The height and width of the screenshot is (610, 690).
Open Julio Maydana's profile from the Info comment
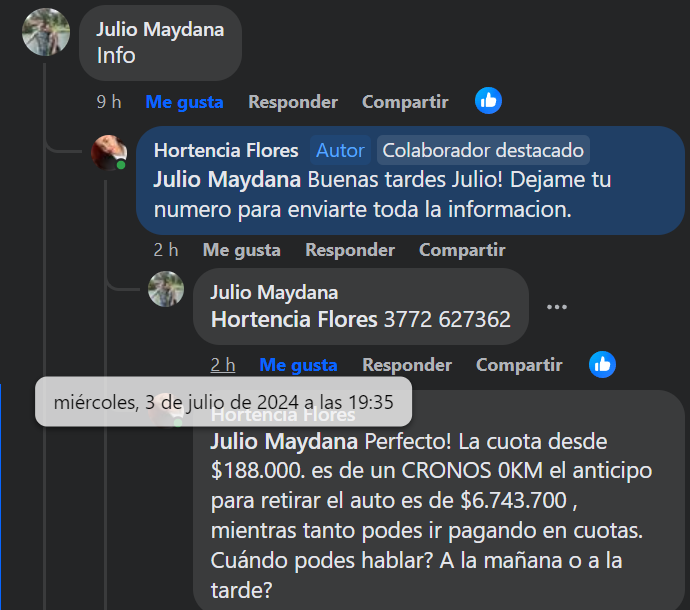(160, 29)
